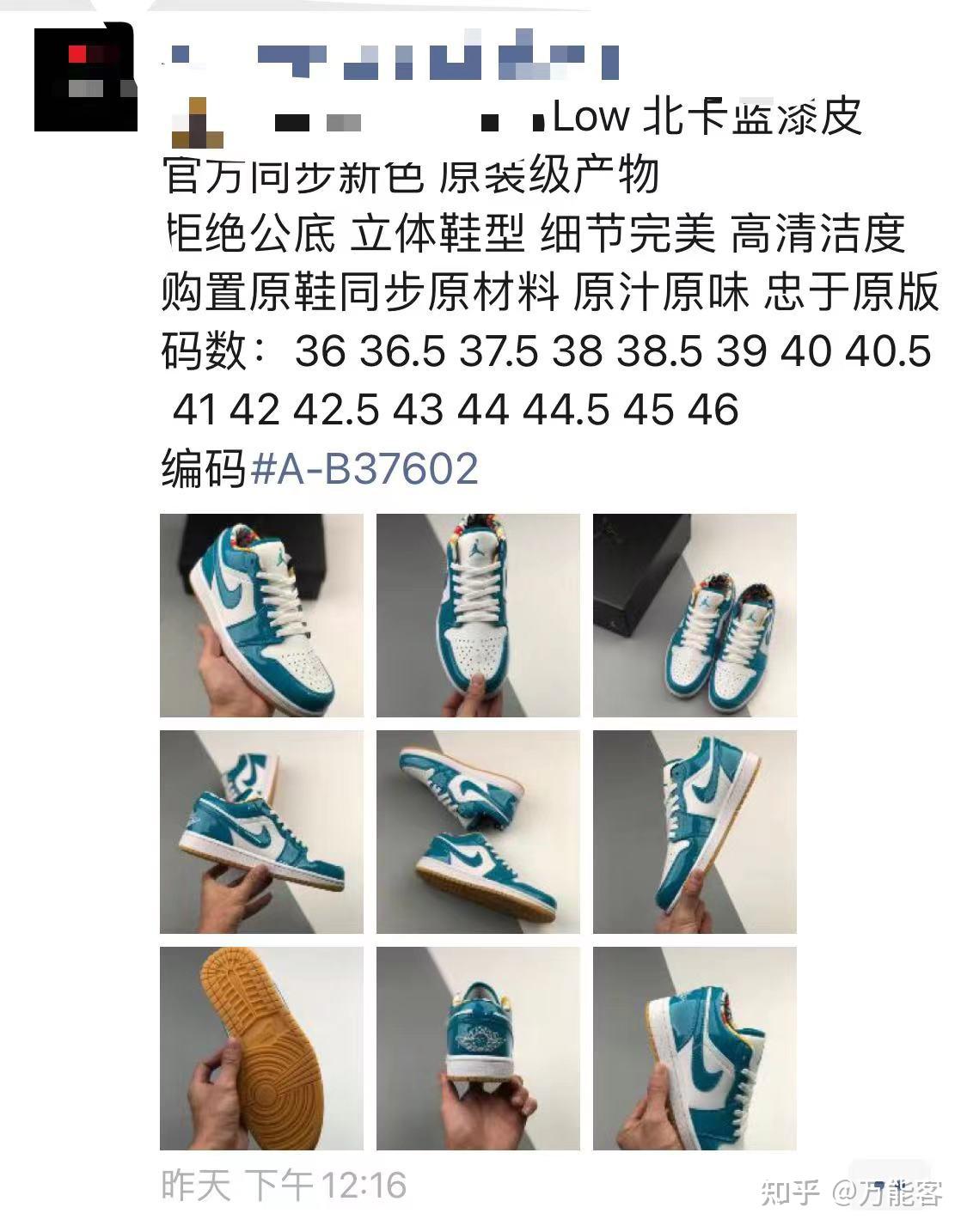View photo of shoe held vertically
This screenshot has width=967, height=1232.
[695, 832]
